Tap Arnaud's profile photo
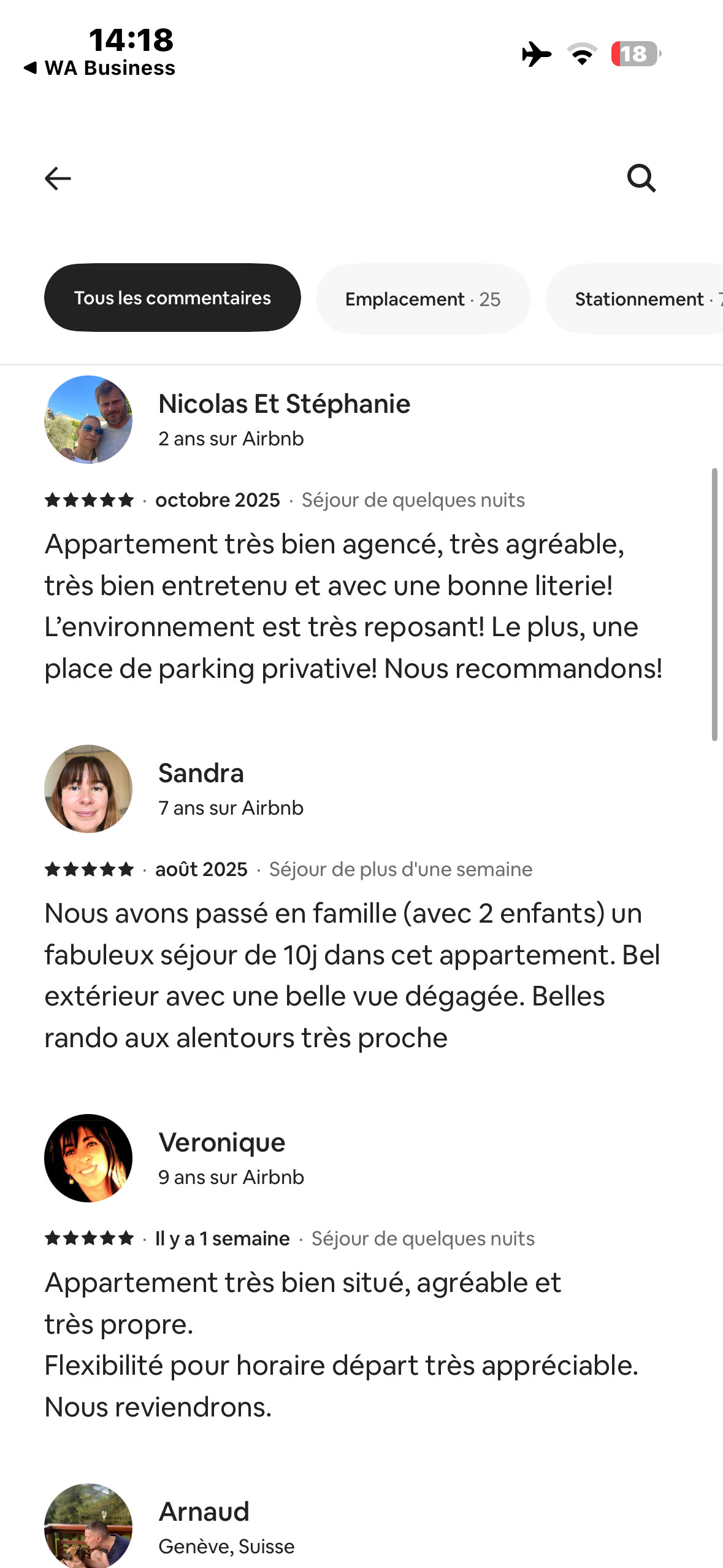Image resolution: width=723 pixels, height=1568 pixels. (88, 1526)
